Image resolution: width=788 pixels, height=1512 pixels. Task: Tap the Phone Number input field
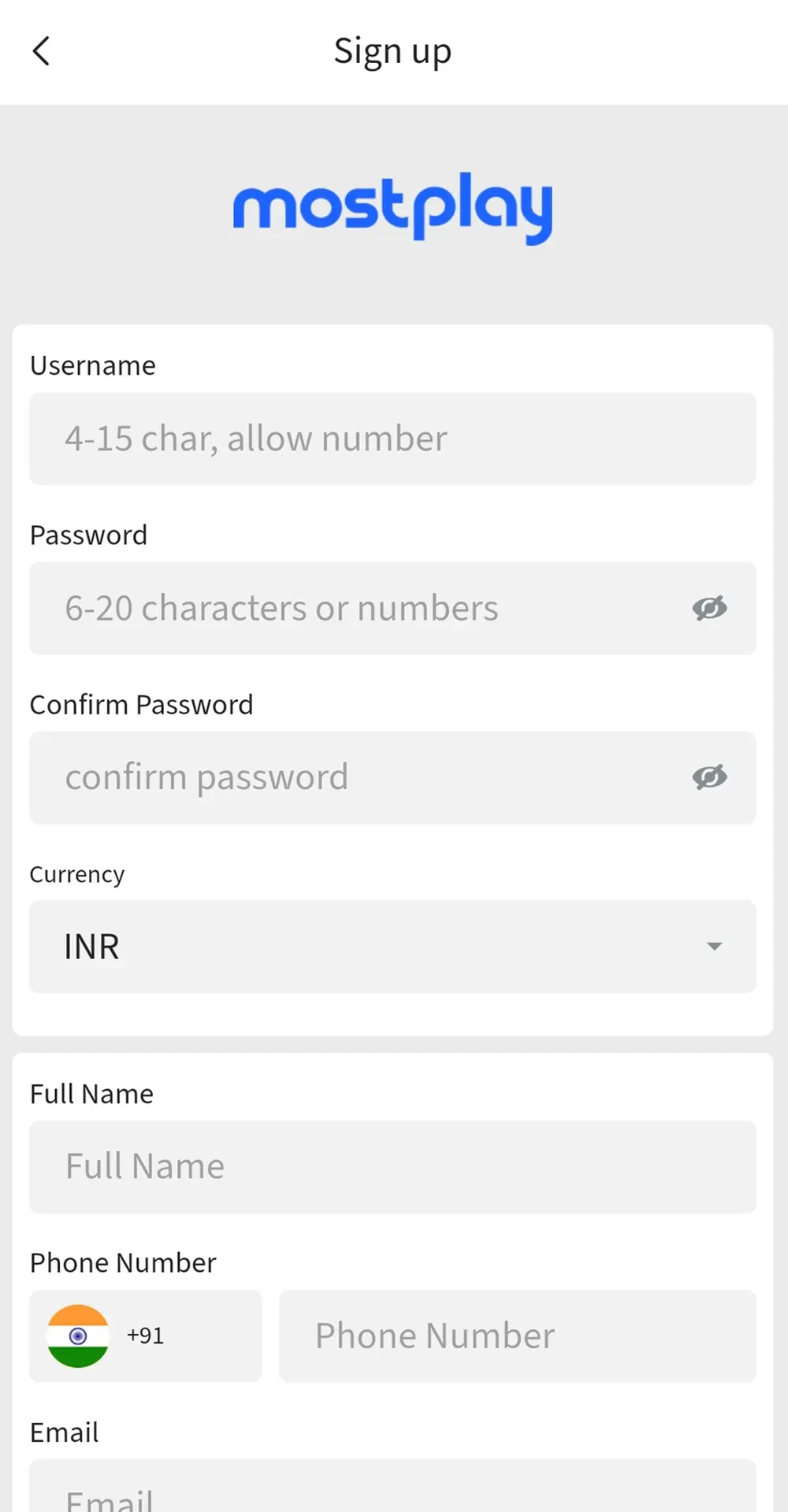tap(518, 1336)
